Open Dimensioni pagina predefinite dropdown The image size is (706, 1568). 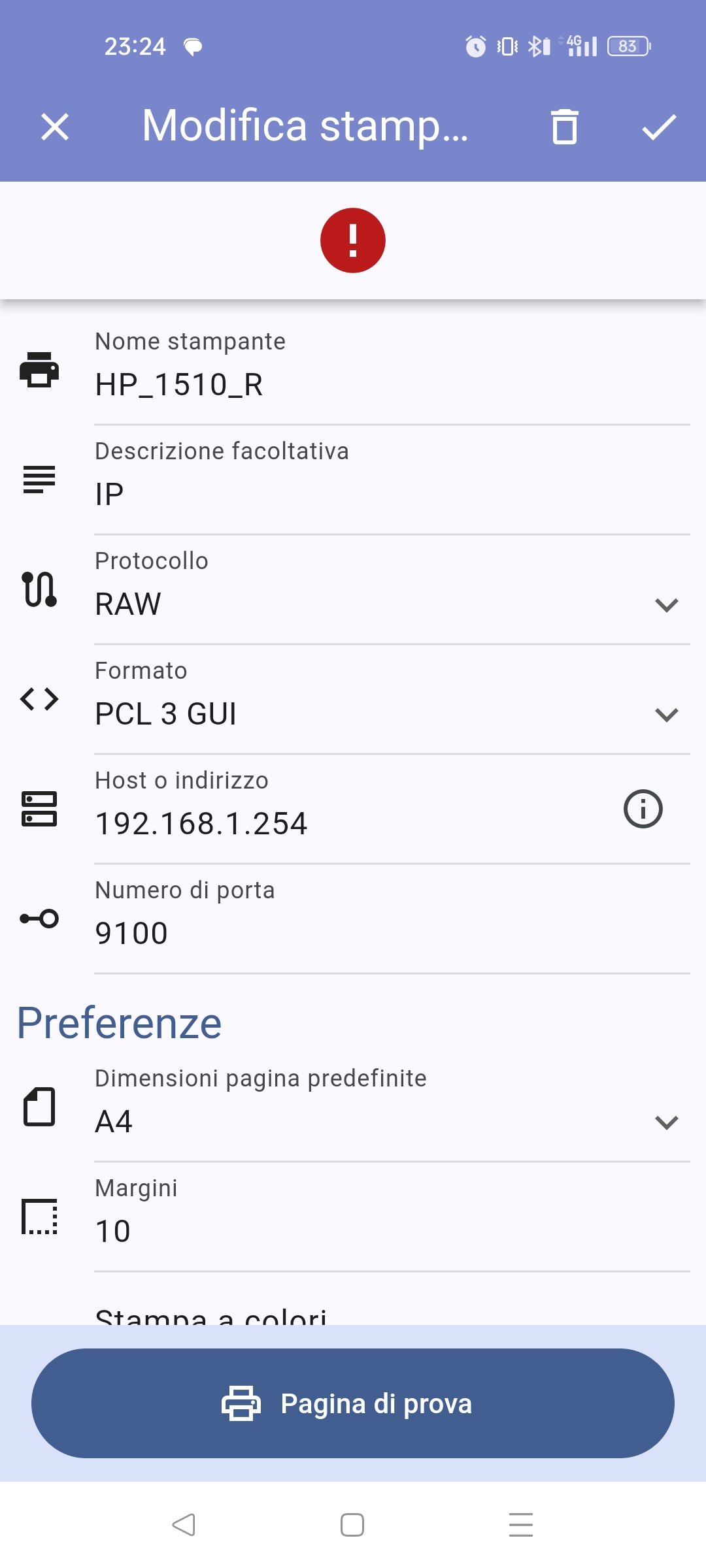tap(392, 1108)
